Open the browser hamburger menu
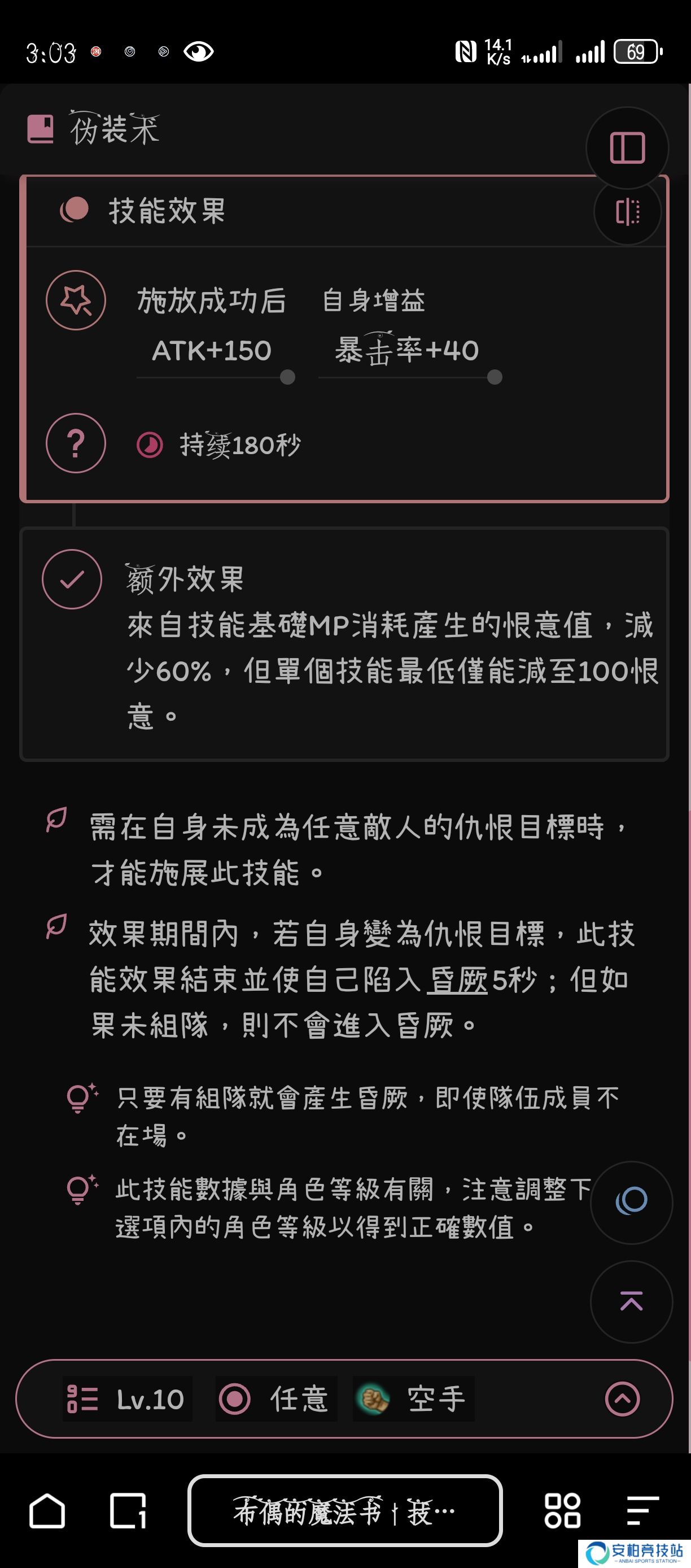691x1568 pixels. 642,1511
